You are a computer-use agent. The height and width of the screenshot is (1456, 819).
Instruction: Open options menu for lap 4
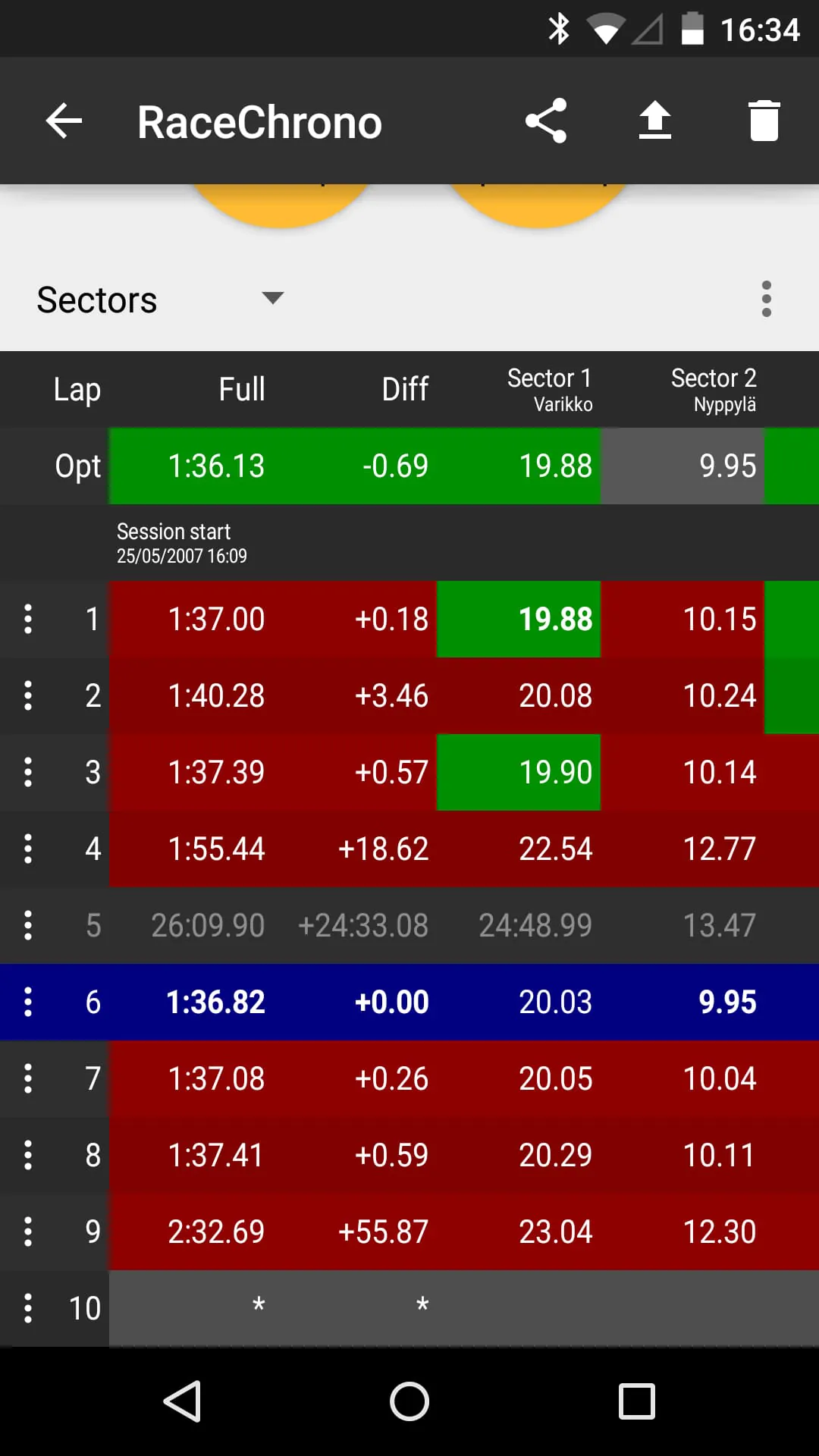click(x=28, y=849)
